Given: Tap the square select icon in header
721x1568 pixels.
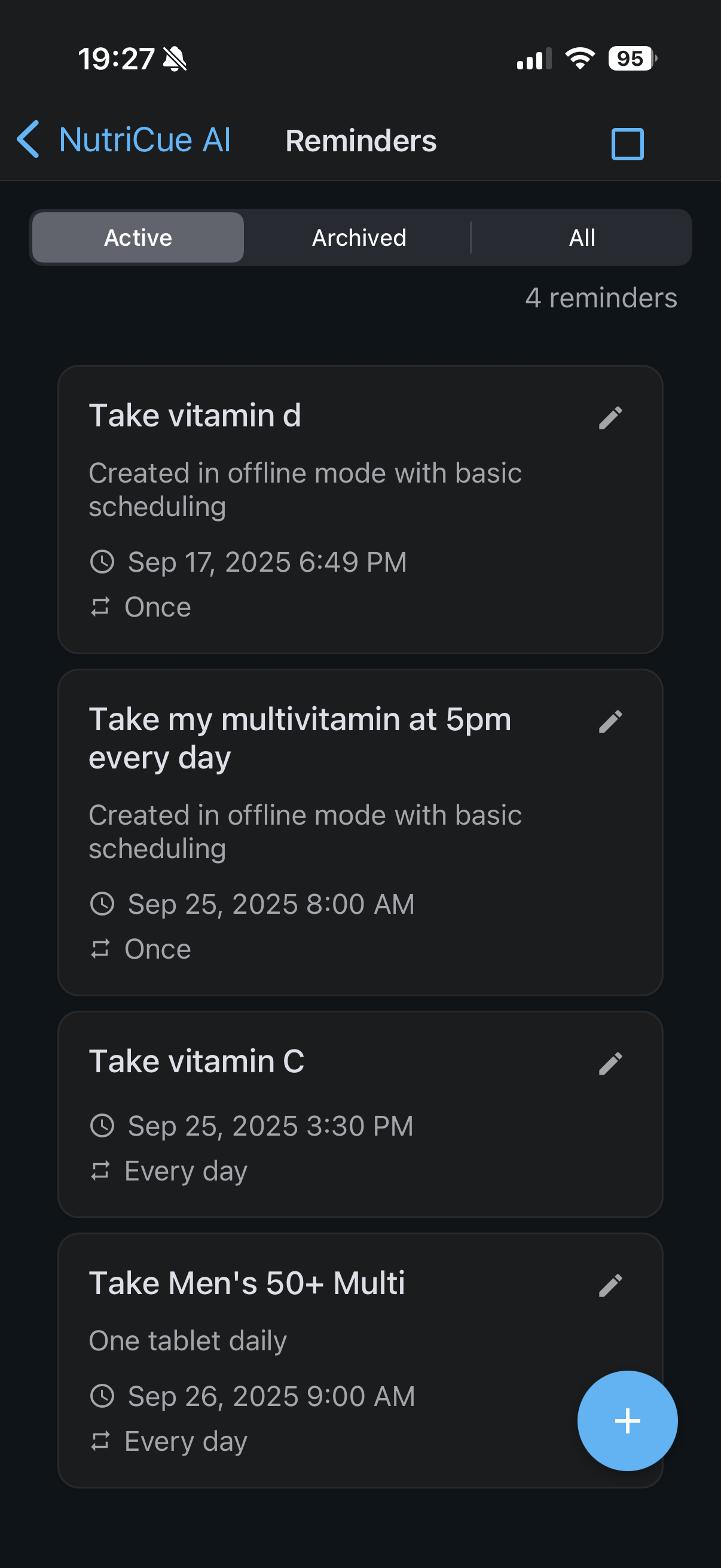Looking at the screenshot, I should pos(627,144).
